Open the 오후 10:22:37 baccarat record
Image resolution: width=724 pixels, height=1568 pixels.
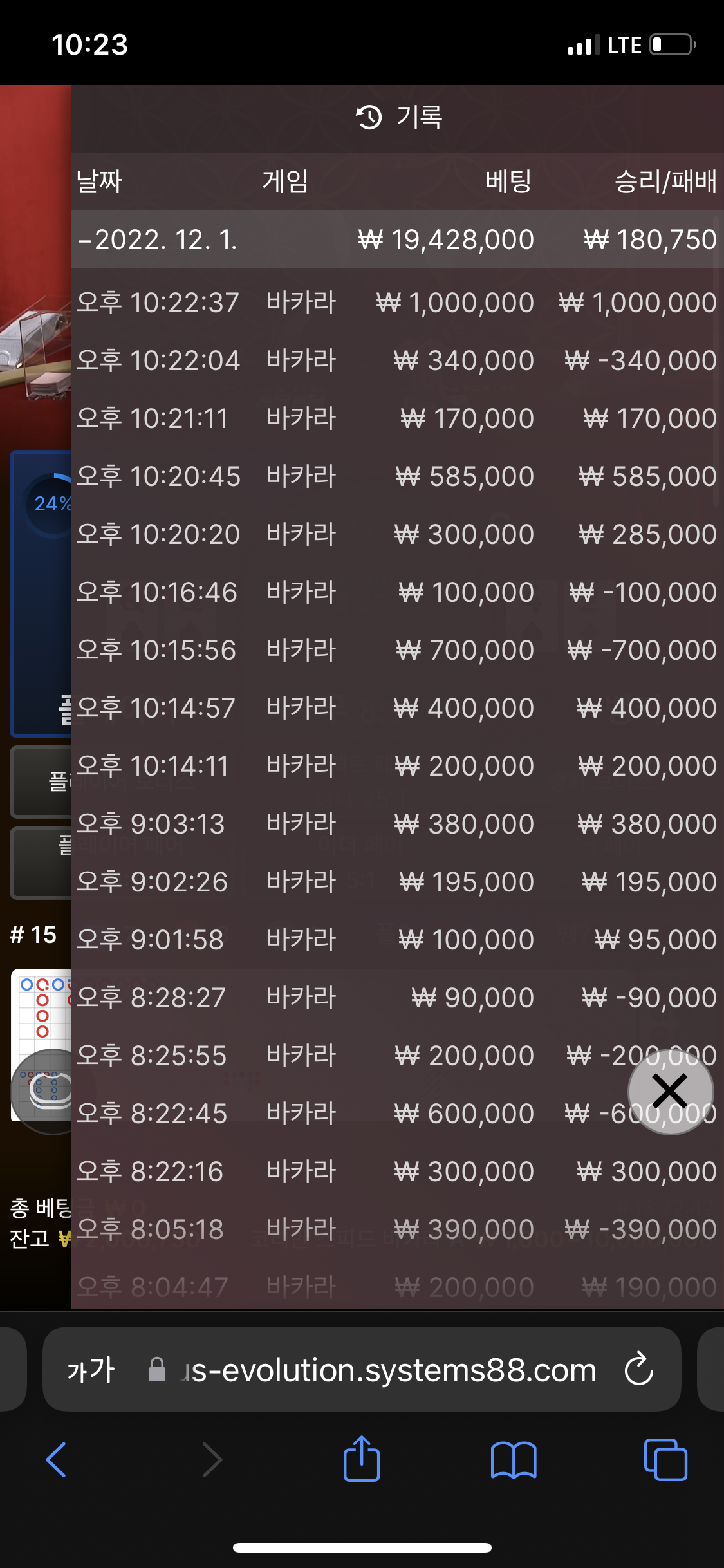[x=397, y=303]
